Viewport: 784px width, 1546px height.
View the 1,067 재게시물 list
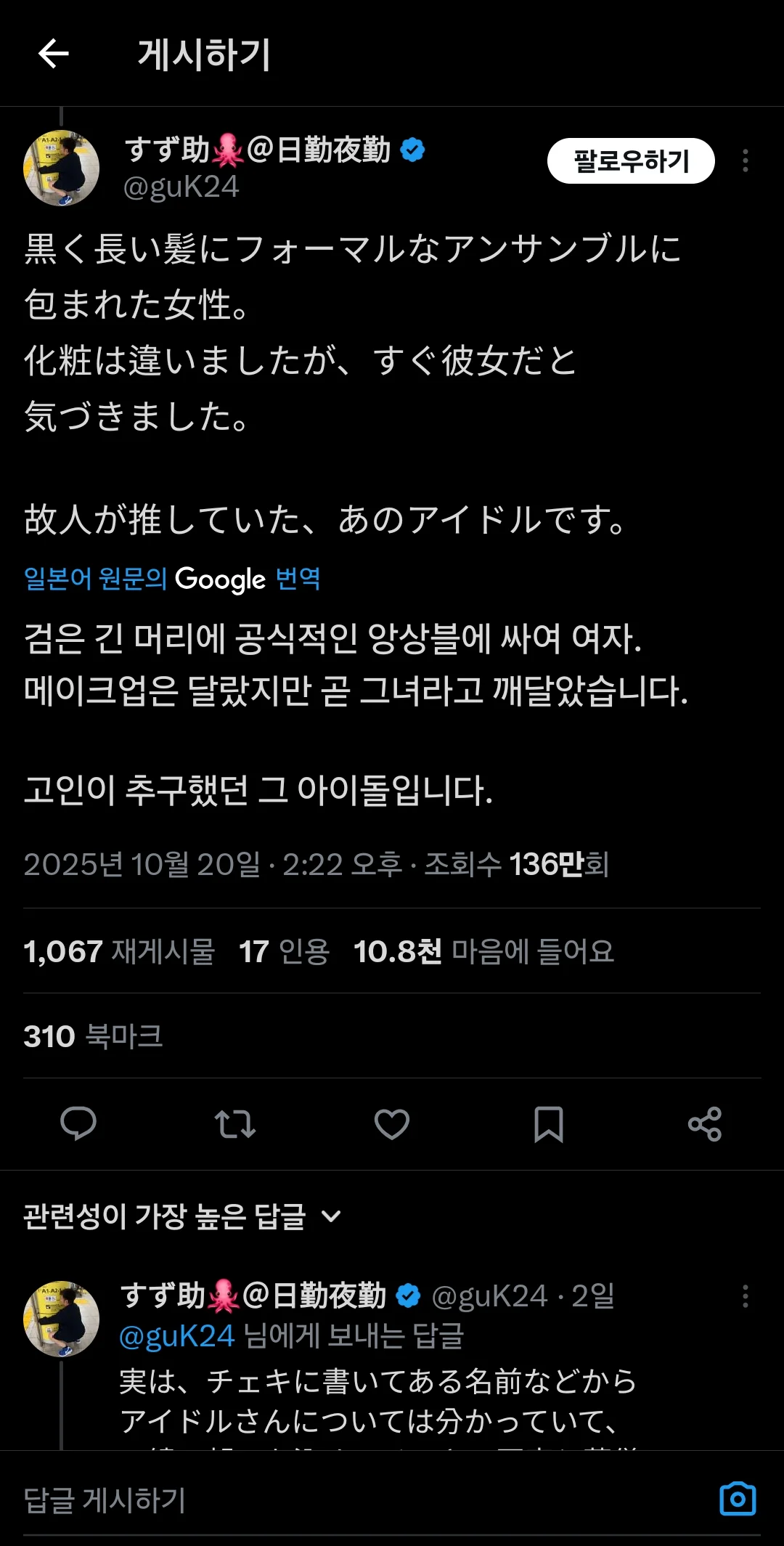coord(119,951)
